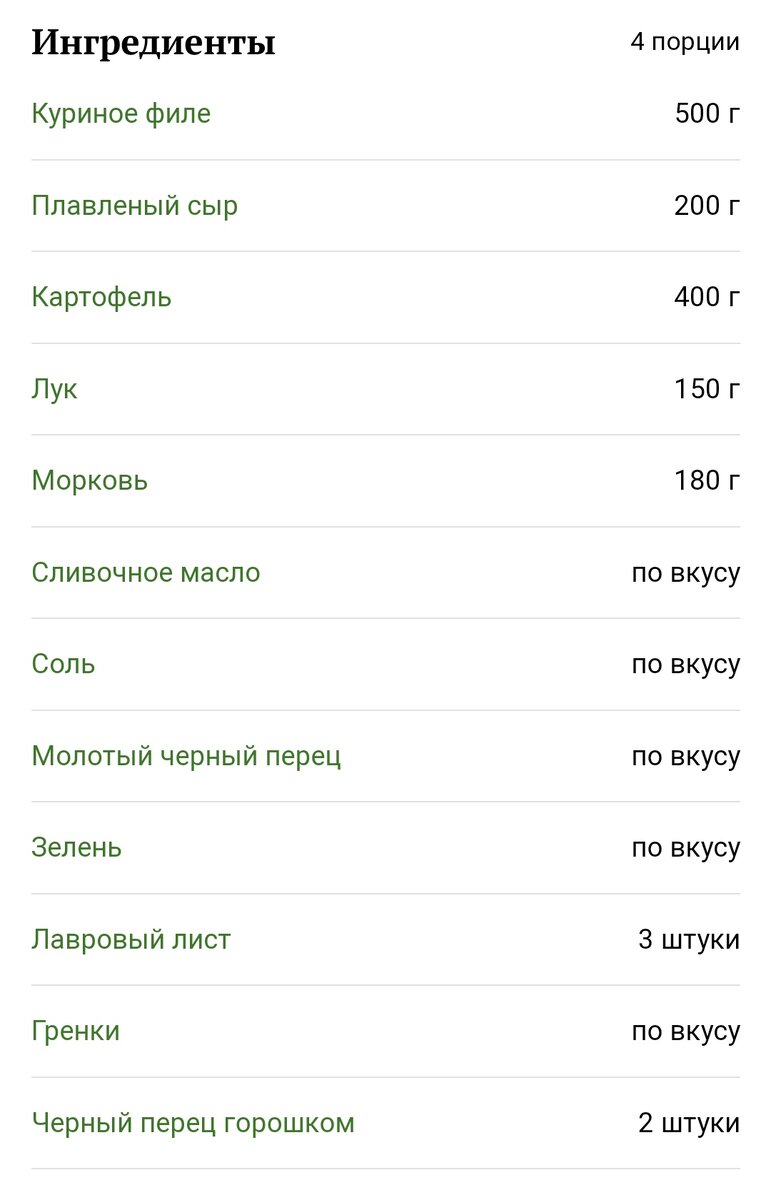Image resolution: width=771 pixels, height=1200 pixels.
Task: Select the Морковь ingredient link
Action: pos(89,481)
